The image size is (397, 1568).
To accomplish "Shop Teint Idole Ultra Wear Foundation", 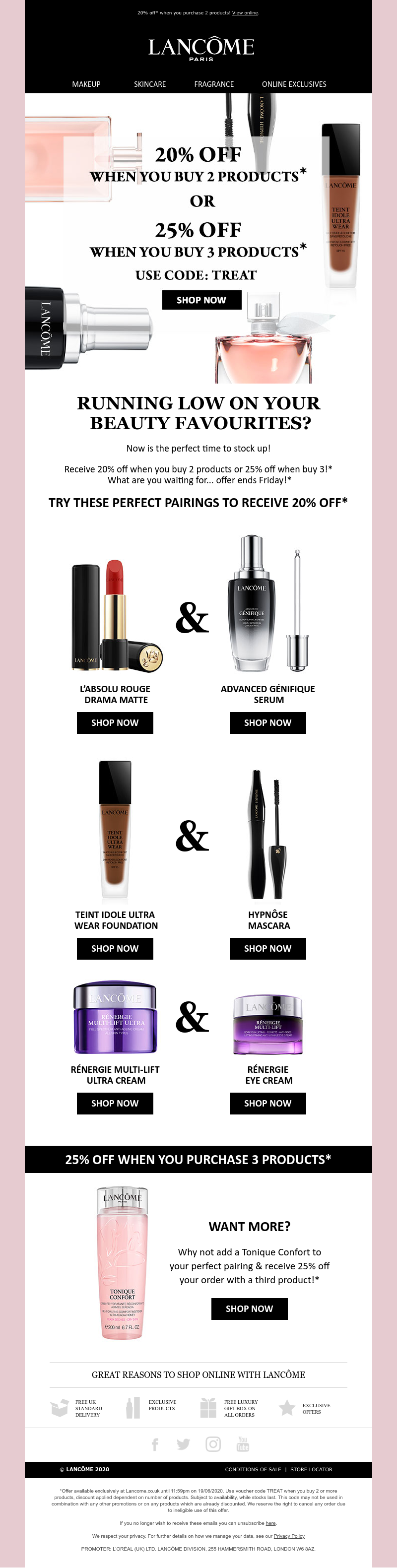I will click(115, 948).
